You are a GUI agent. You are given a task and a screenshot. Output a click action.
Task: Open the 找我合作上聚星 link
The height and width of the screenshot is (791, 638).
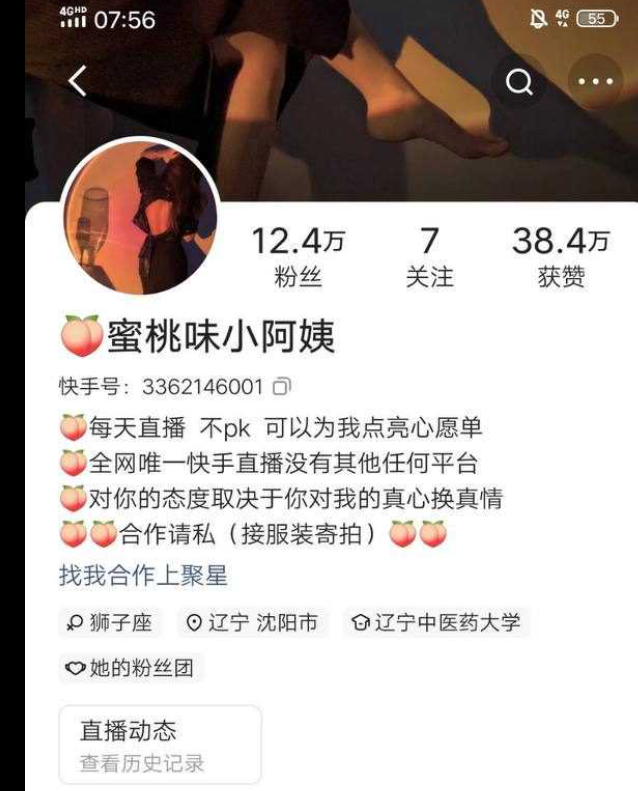point(143,575)
